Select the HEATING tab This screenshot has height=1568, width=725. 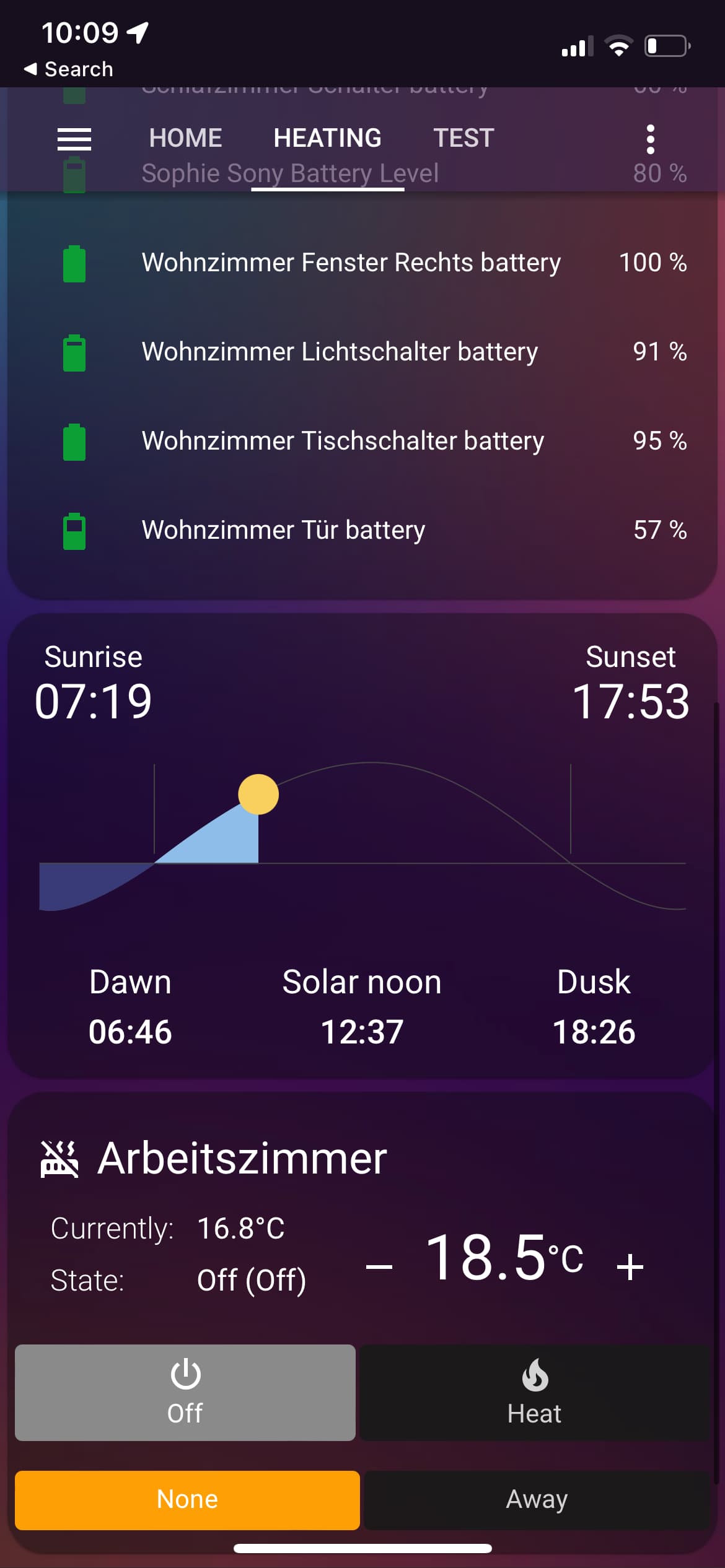(327, 138)
